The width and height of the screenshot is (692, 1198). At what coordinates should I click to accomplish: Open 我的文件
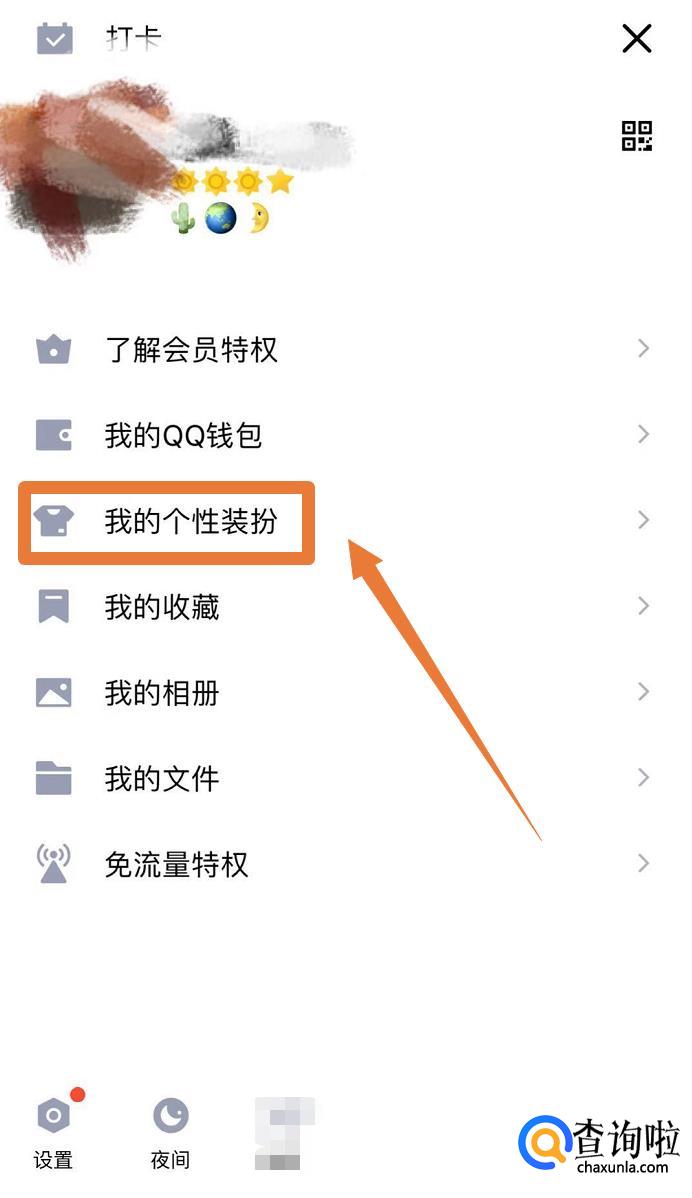coord(346,779)
